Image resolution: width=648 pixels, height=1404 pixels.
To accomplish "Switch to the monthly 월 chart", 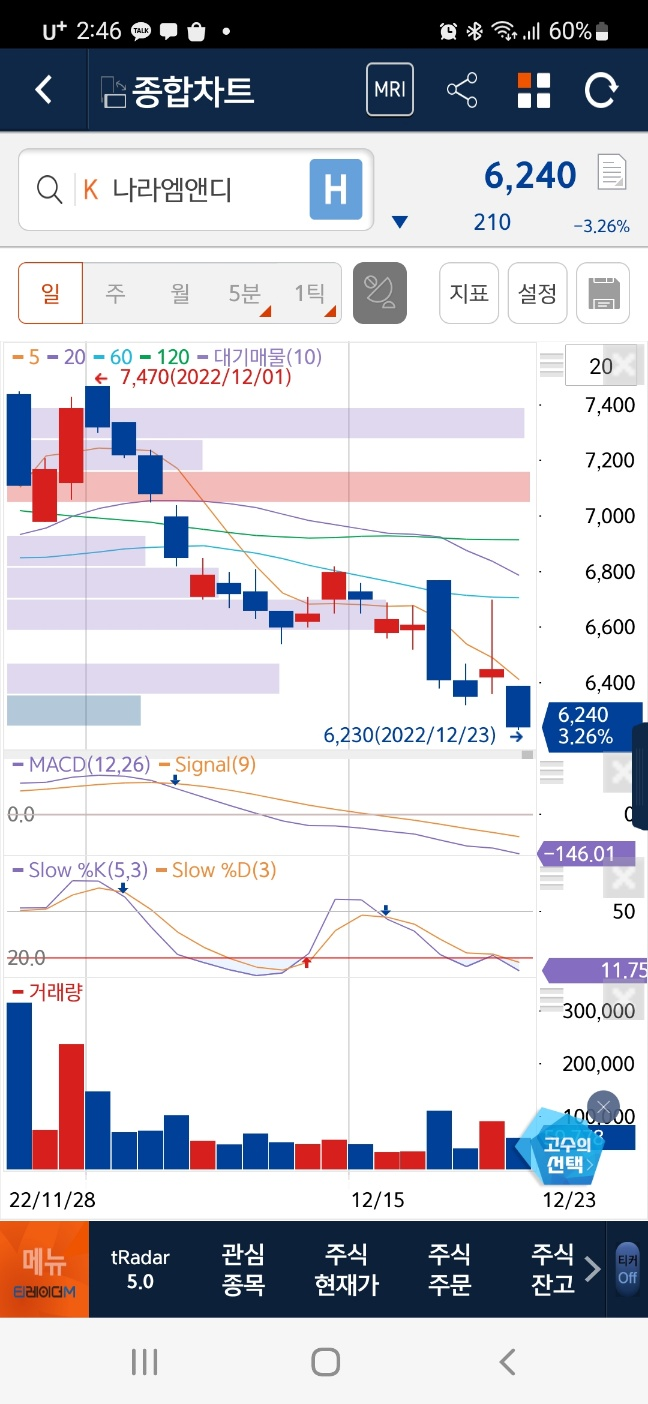I will point(180,293).
